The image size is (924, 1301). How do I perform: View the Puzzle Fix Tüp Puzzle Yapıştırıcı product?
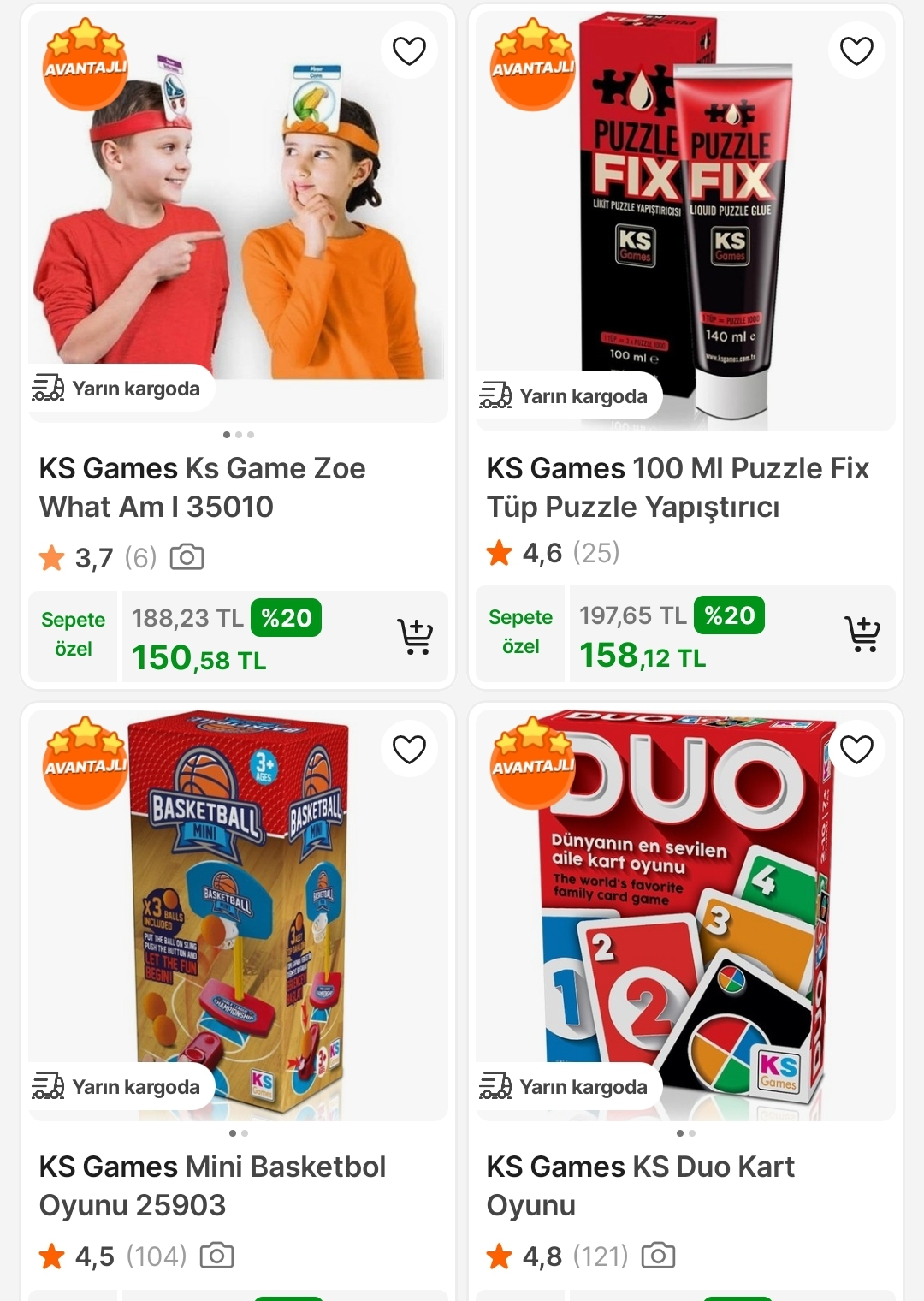677,487
